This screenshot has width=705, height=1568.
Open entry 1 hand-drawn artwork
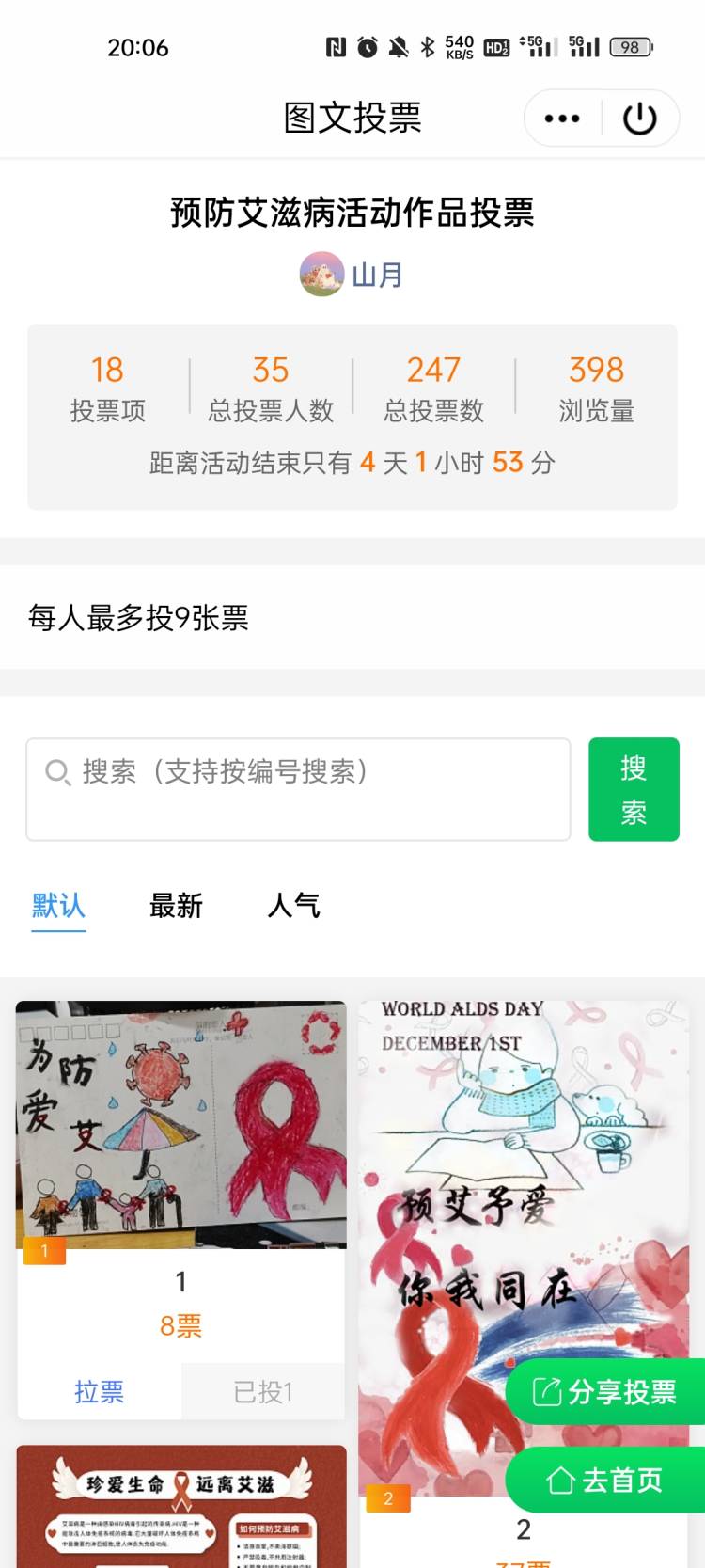coord(181,1124)
